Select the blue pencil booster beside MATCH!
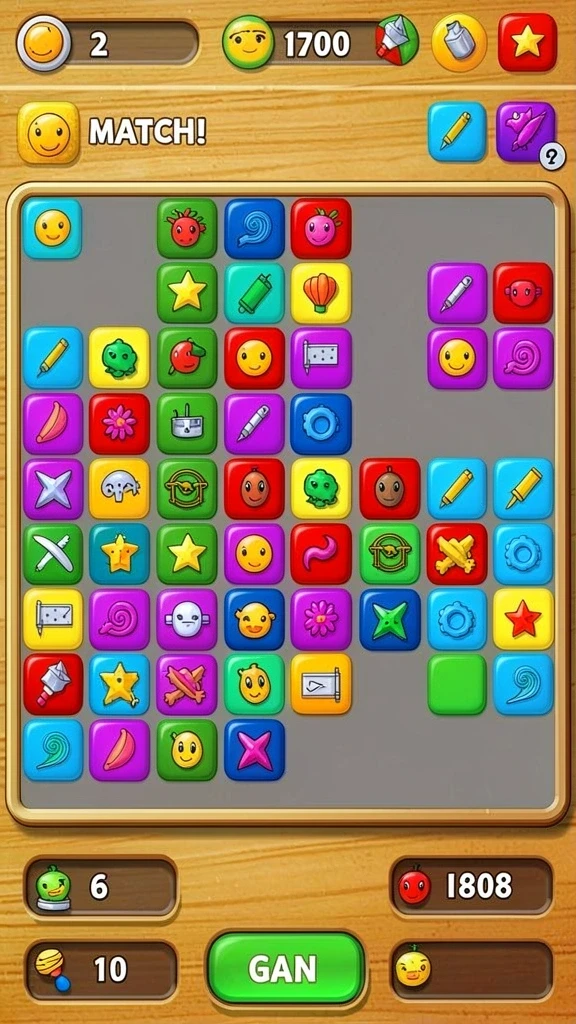The height and width of the screenshot is (1024, 576). [x=457, y=131]
